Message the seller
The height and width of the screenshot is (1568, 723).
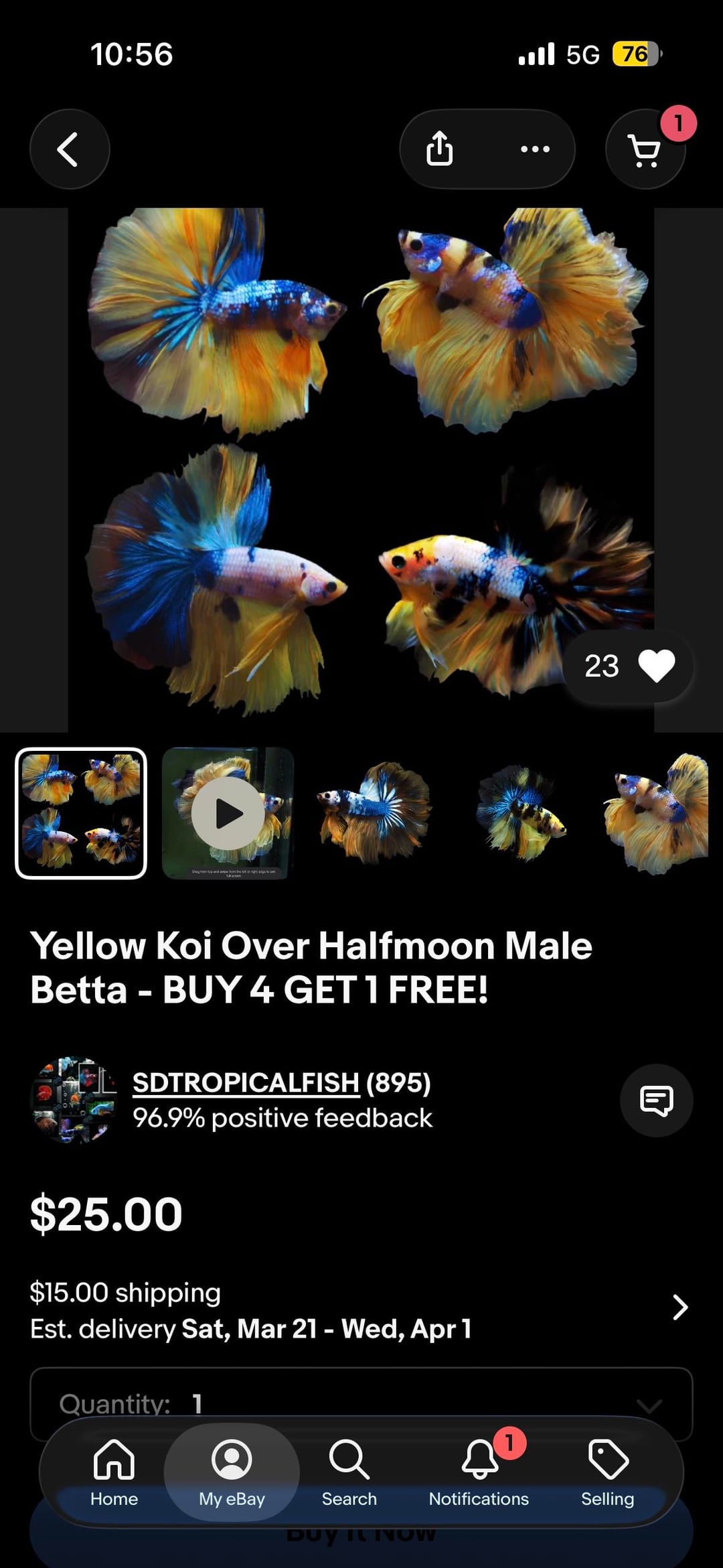(656, 1100)
